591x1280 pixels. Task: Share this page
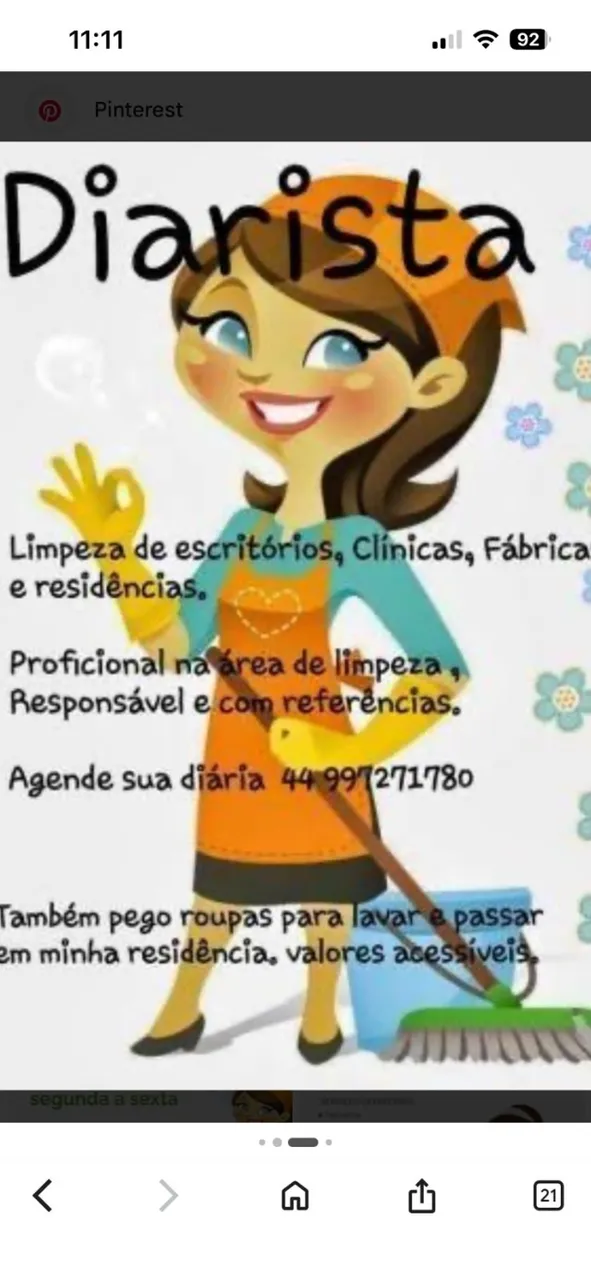(x=422, y=1194)
